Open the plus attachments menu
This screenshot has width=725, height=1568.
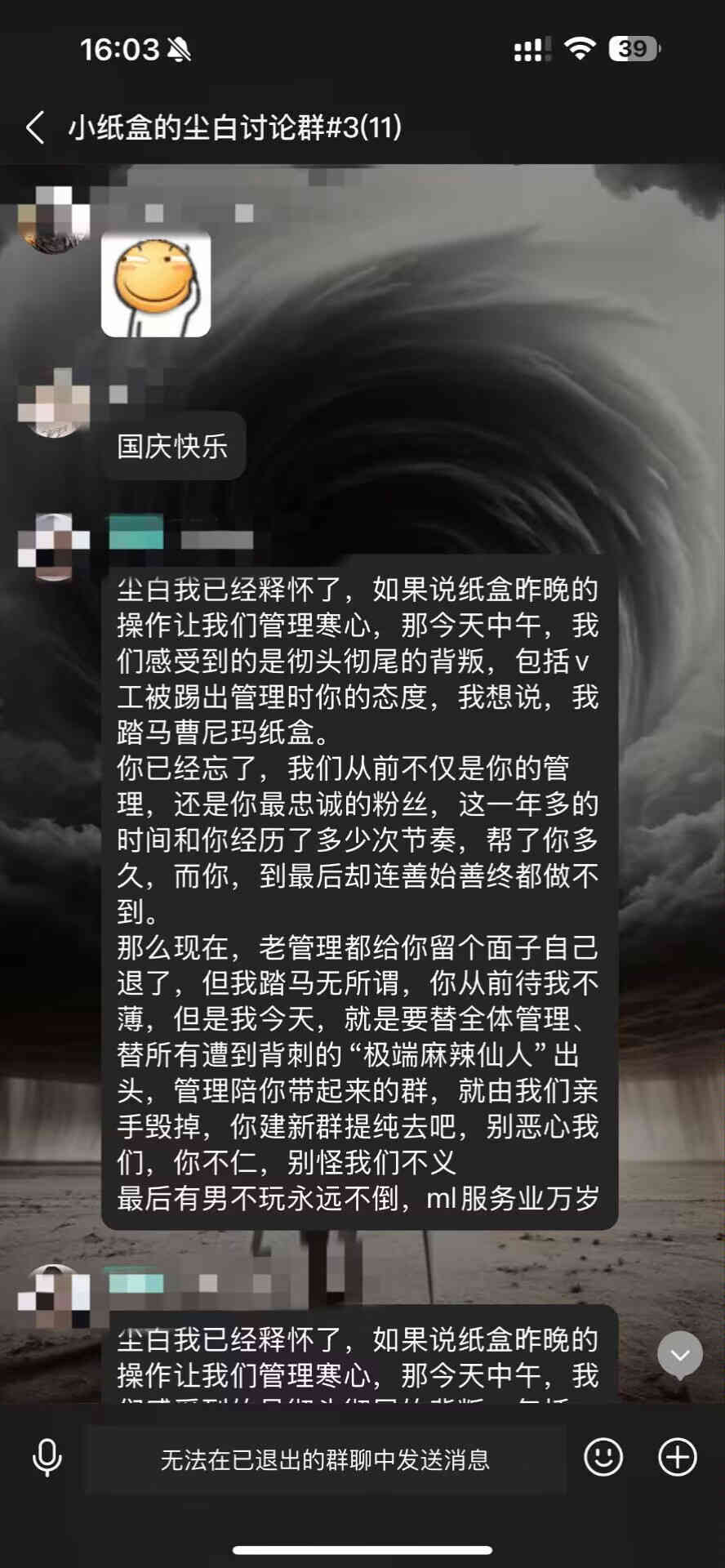[678, 1458]
